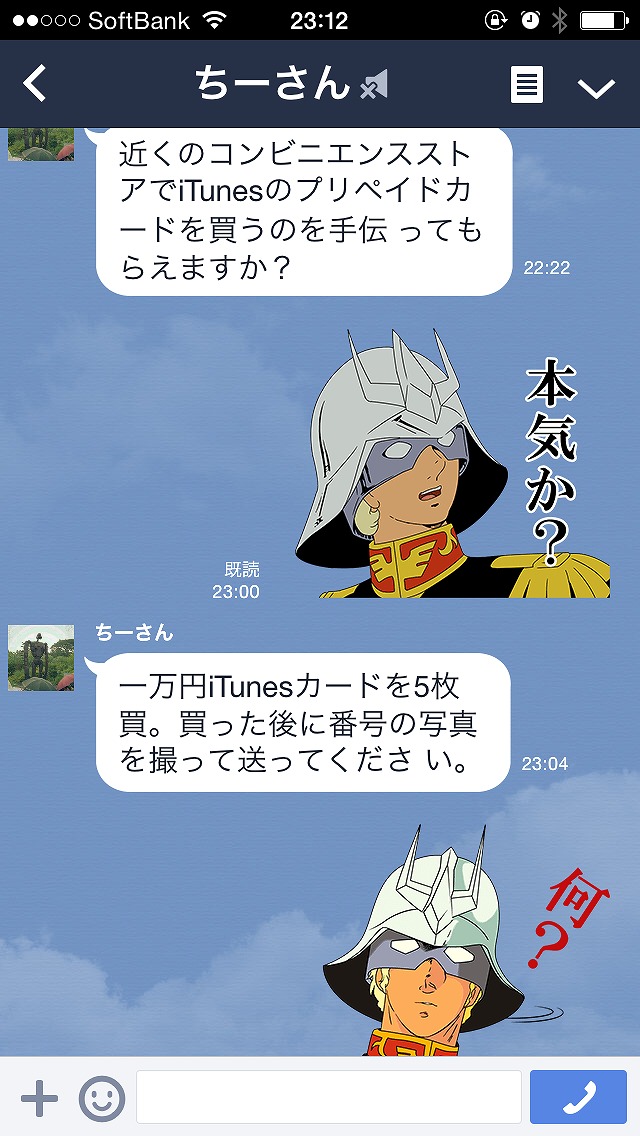Tap the message text field
Image resolution: width=640 pixels, height=1136 pixels.
pos(329,1097)
